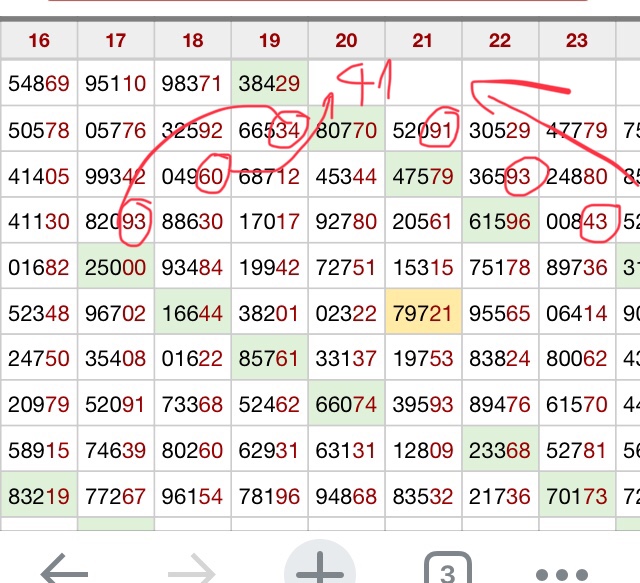Open a new tab with the plus button

click(320, 568)
